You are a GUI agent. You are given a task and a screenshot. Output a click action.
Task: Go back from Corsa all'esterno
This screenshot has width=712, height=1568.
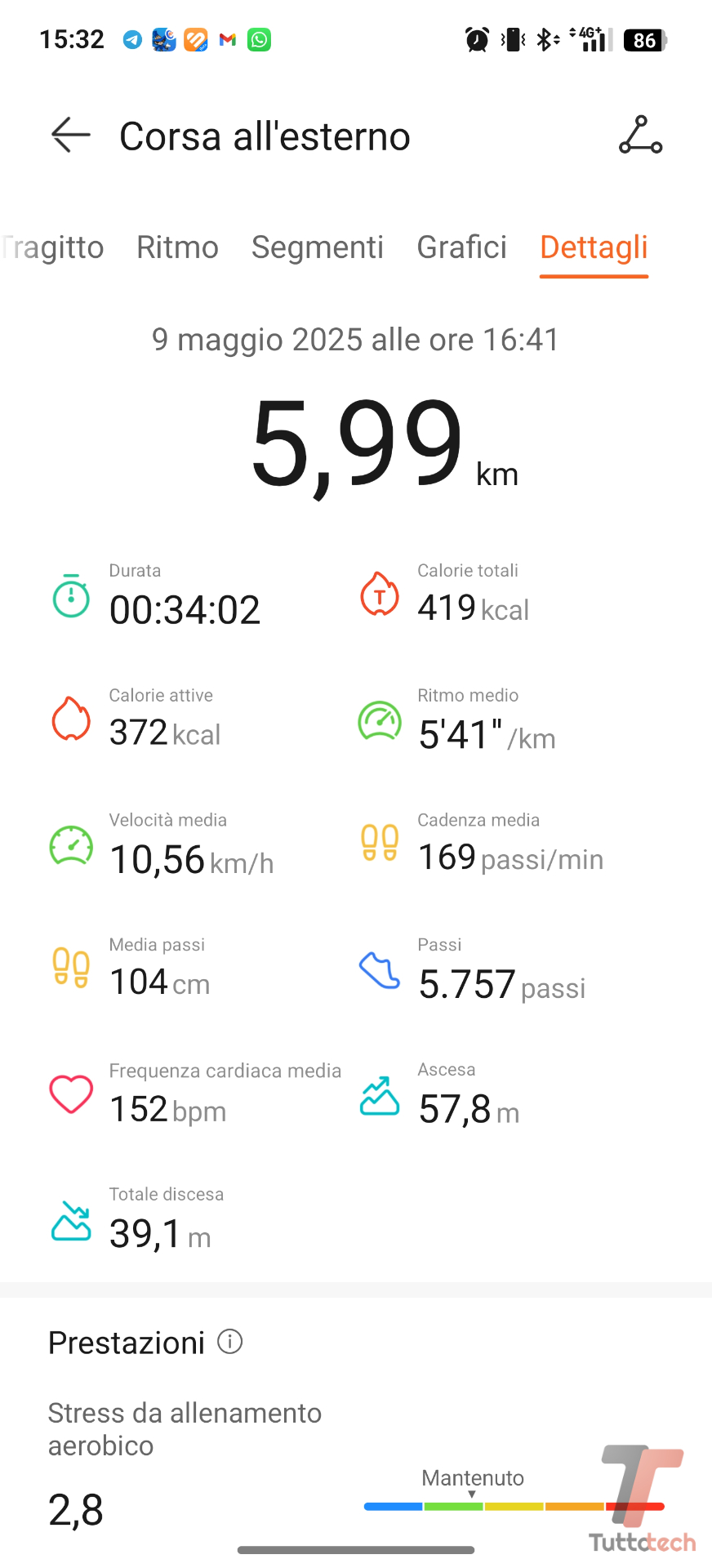pos(70,135)
